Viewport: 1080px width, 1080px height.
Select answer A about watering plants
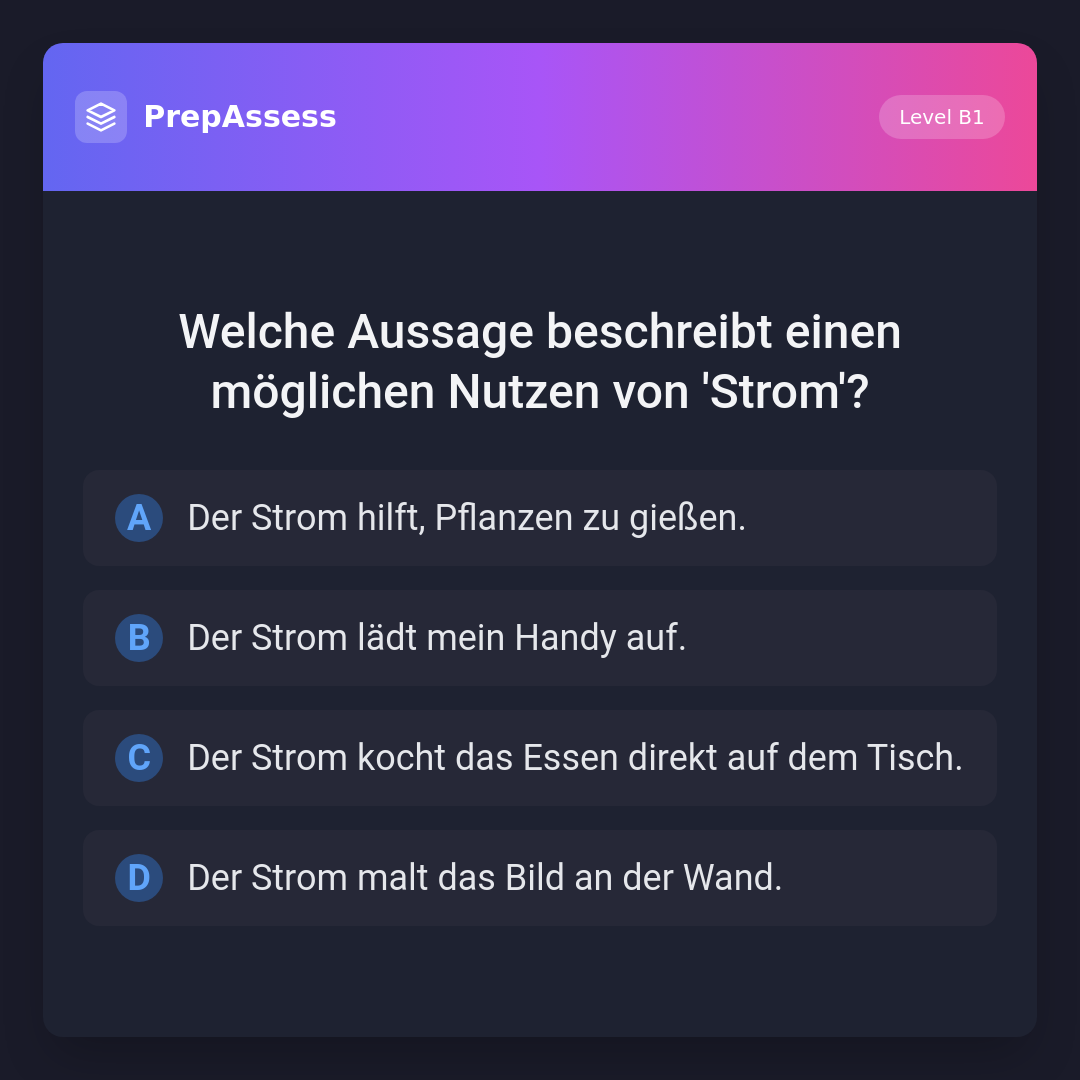tap(540, 518)
